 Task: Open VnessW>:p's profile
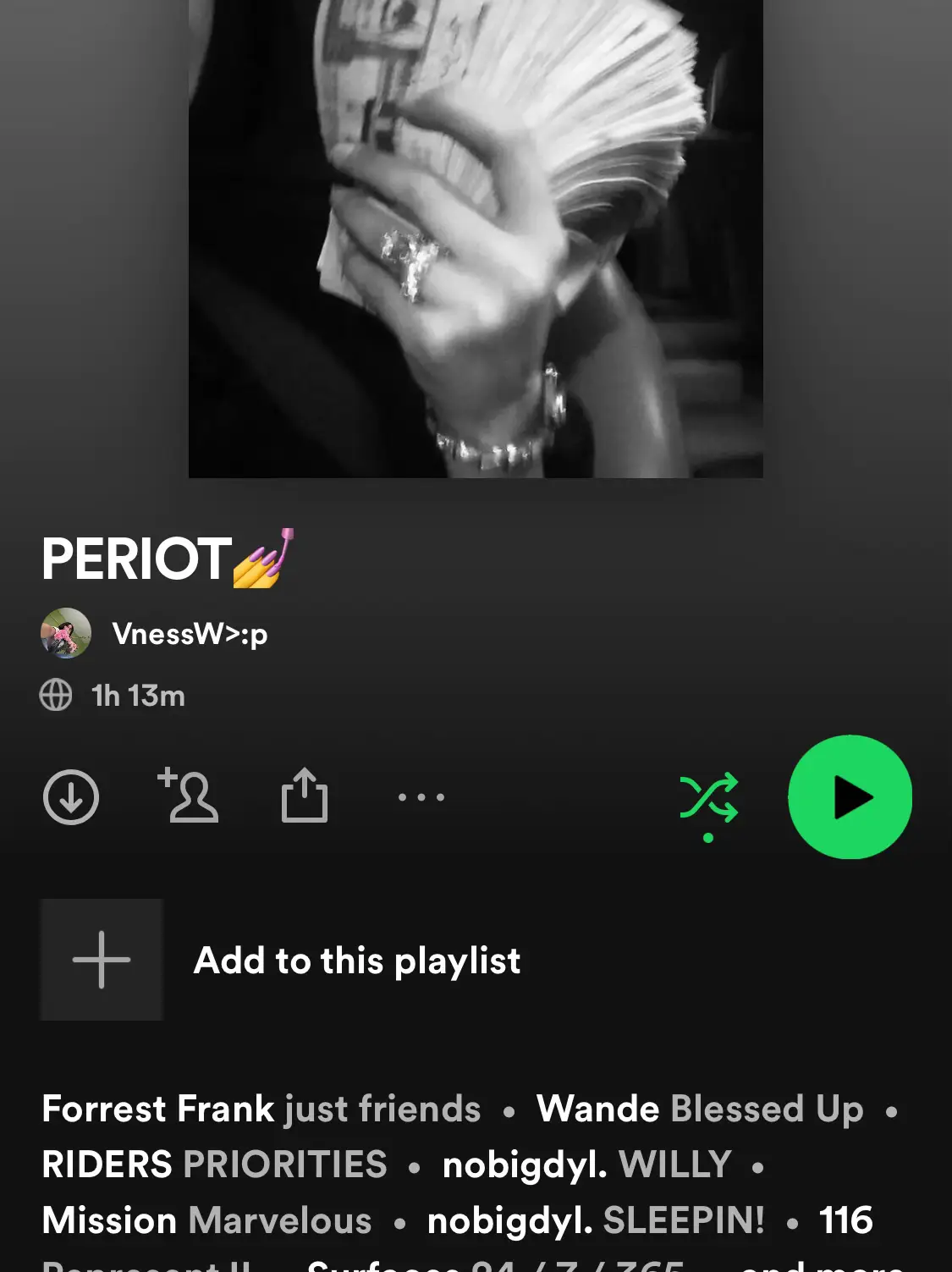click(x=190, y=634)
